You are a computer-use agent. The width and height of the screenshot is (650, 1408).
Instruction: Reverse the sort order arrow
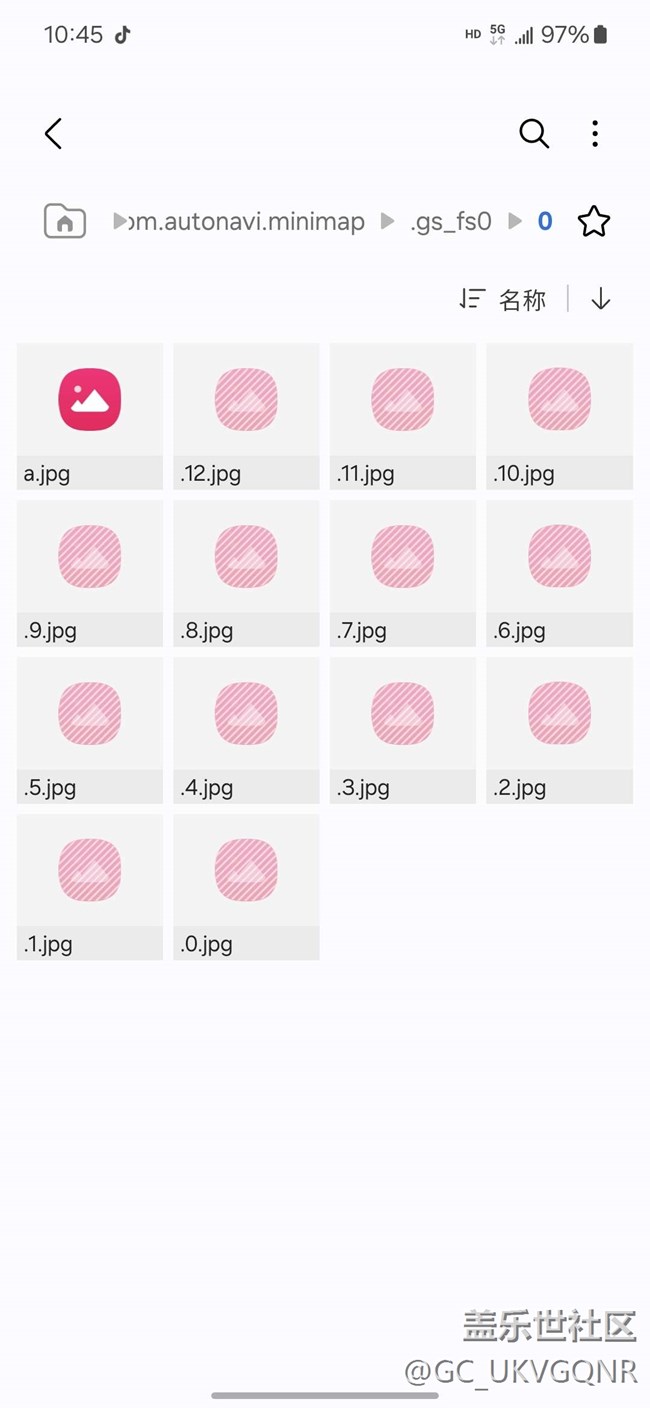[x=601, y=299]
